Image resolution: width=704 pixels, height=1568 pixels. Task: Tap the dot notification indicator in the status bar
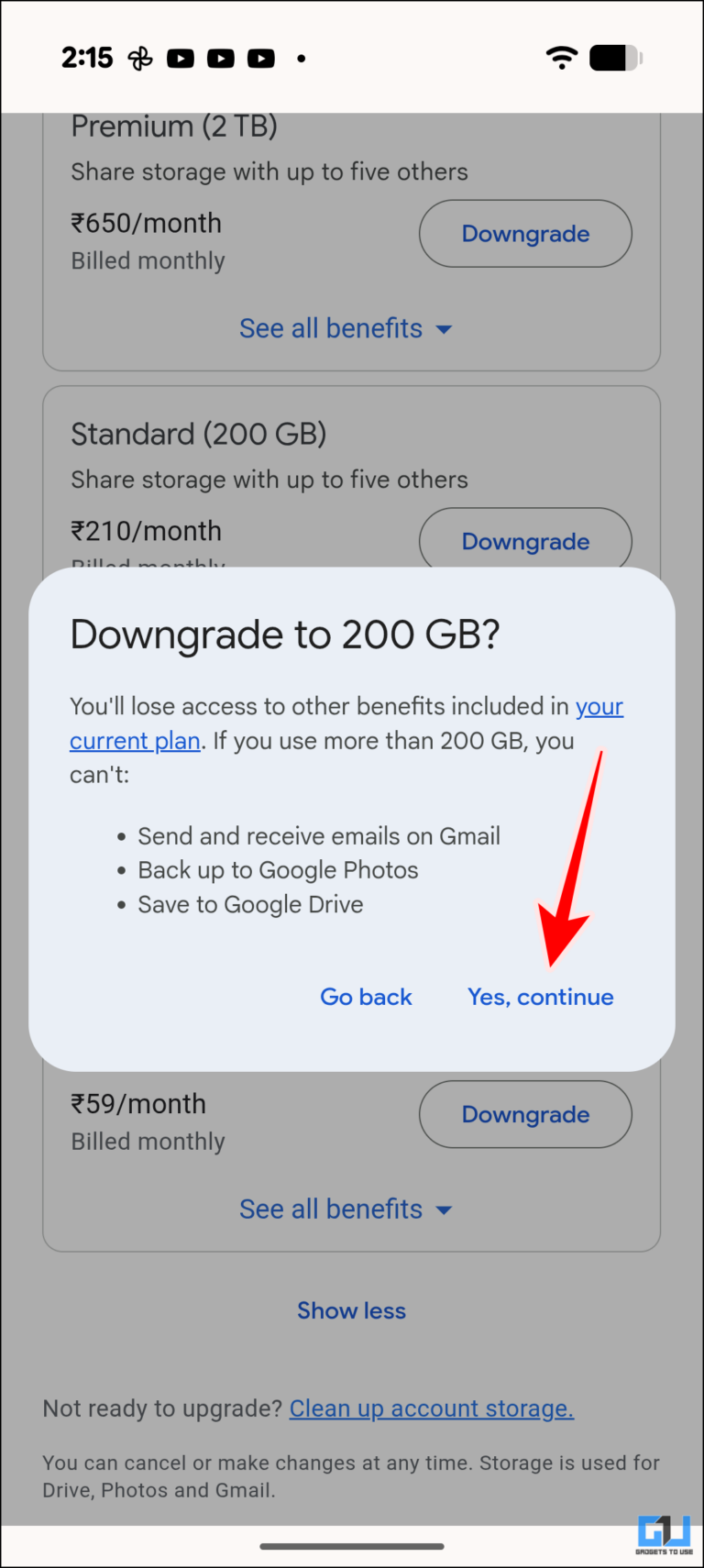point(300,59)
